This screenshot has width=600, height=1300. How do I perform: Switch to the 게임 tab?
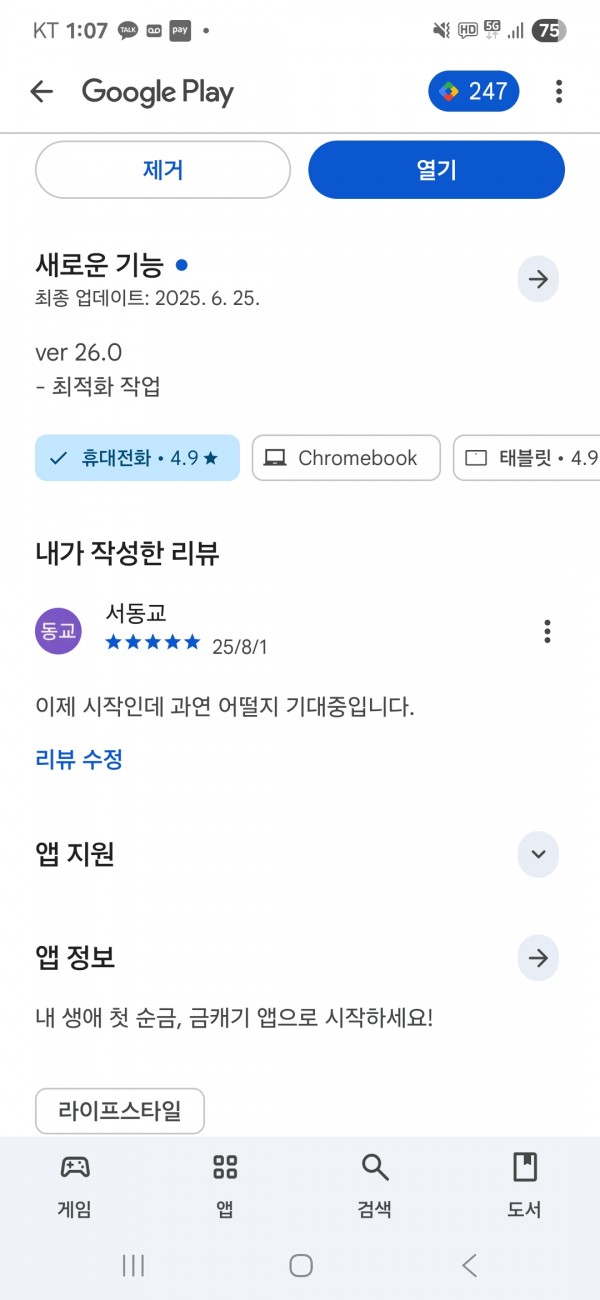[x=75, y=1185]
